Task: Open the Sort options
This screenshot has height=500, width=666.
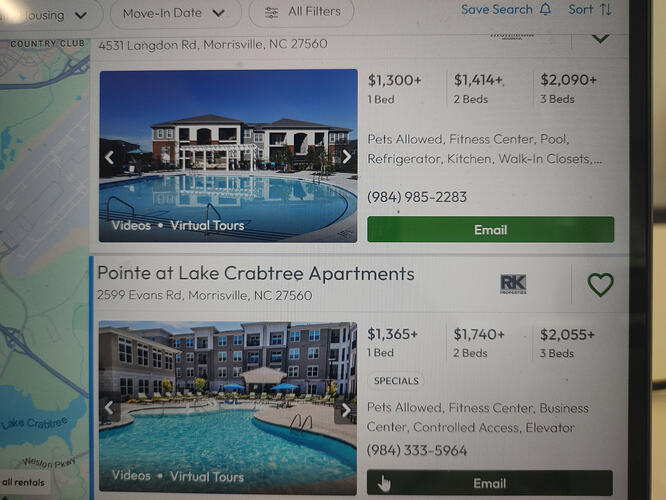Action: point(590,9)
